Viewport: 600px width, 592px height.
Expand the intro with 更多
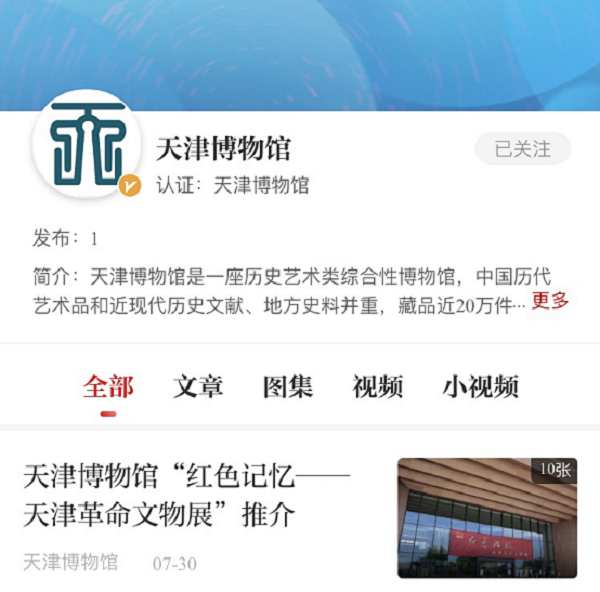click(550, 300)
